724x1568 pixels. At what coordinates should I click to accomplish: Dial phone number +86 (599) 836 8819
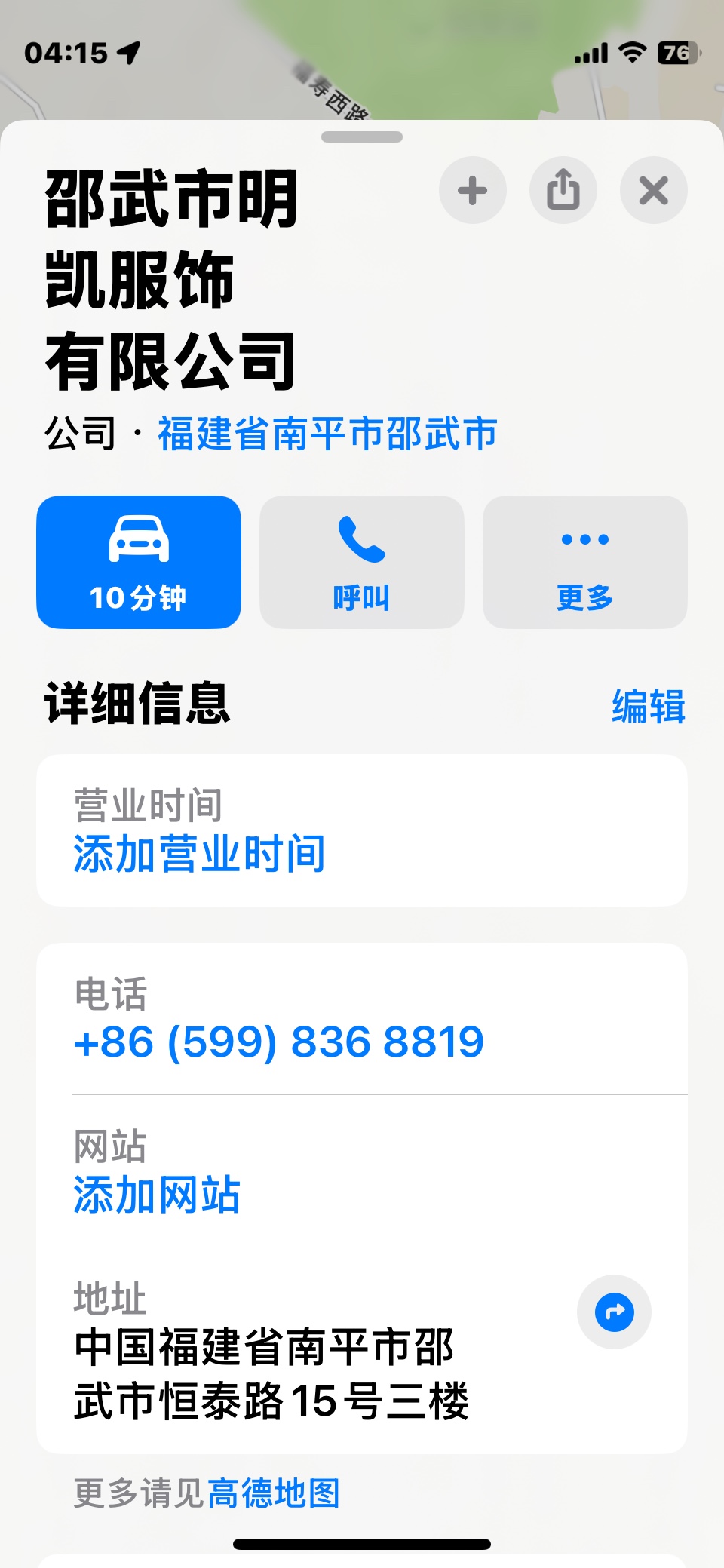(x=279, y=1042)
